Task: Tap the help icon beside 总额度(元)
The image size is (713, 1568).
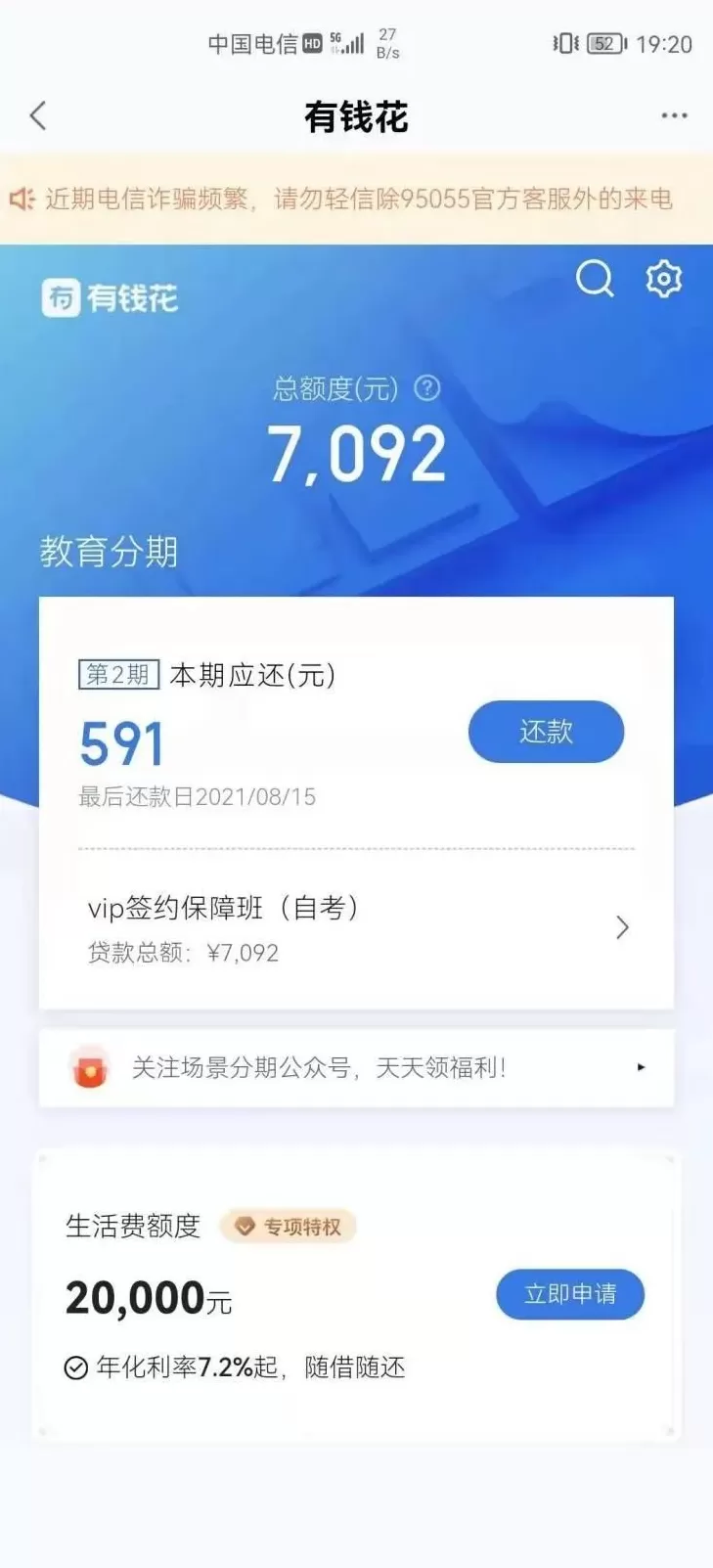Action: (x=427, y=388)
